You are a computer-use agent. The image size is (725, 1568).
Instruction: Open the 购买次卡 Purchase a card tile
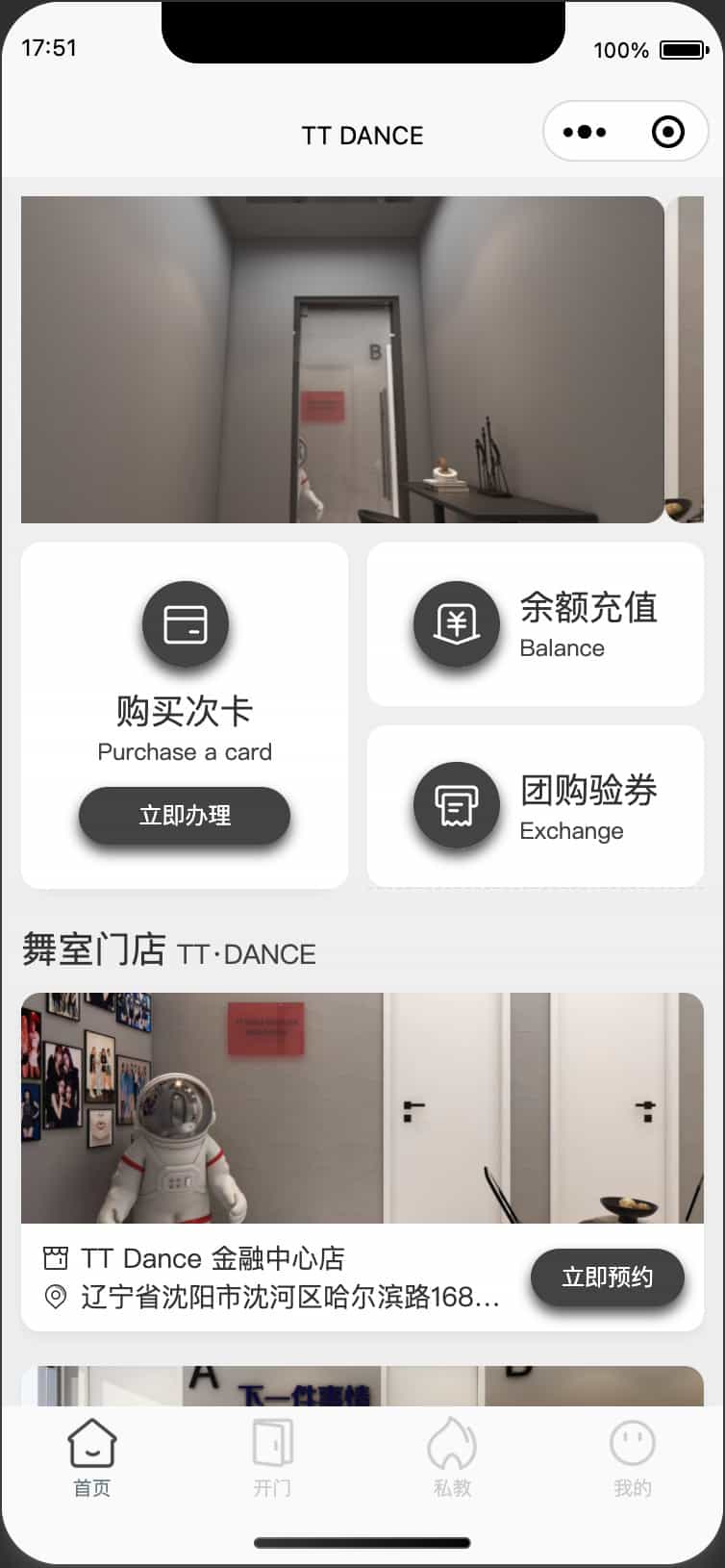(185, 716)
